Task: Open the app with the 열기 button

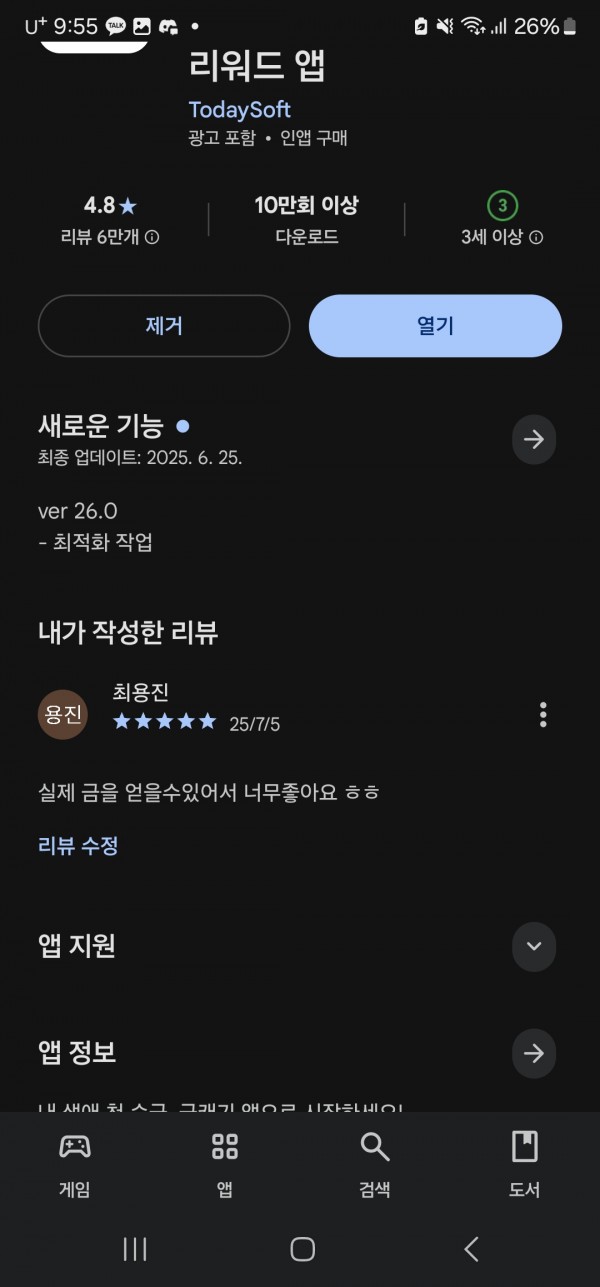Action: (435, 326)
